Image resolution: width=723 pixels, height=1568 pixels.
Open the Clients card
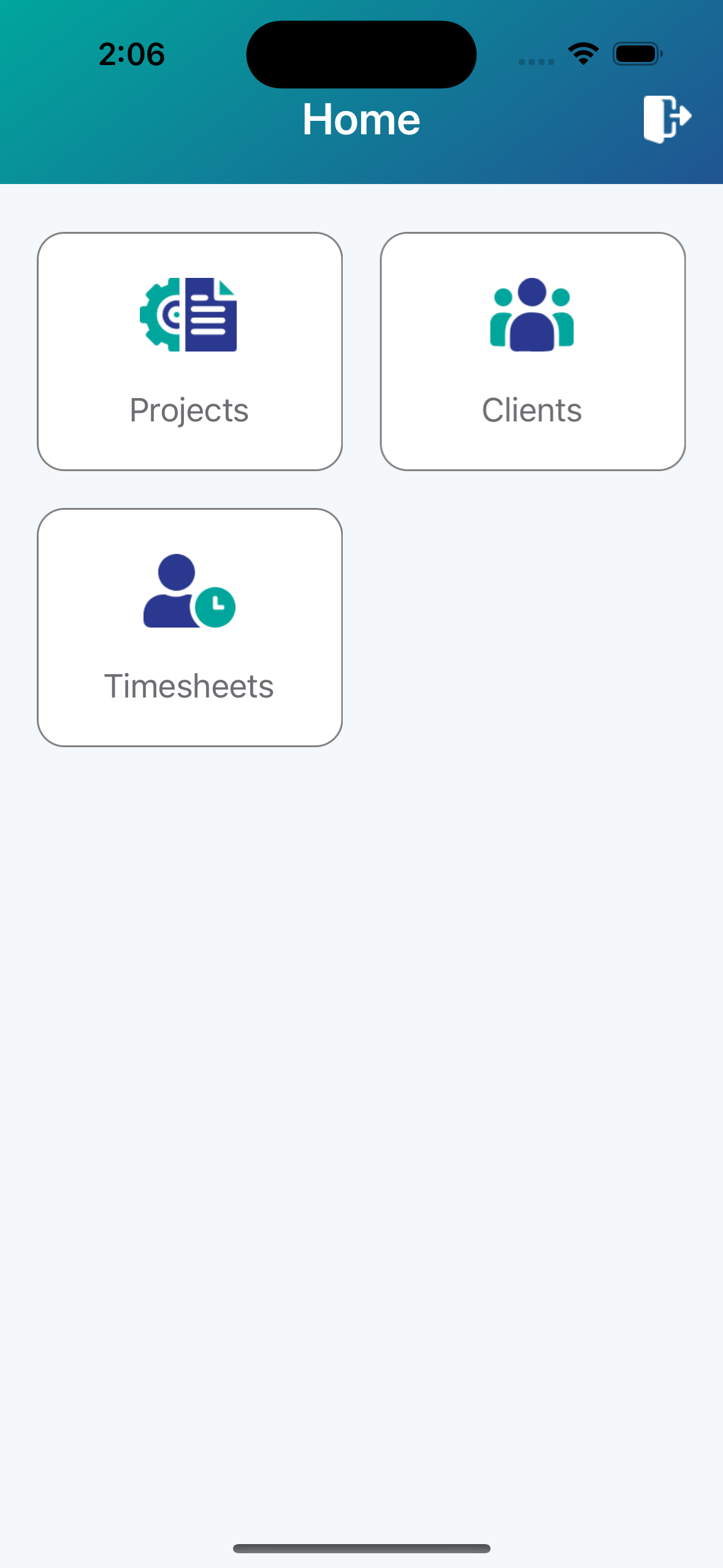click(532, 351)
